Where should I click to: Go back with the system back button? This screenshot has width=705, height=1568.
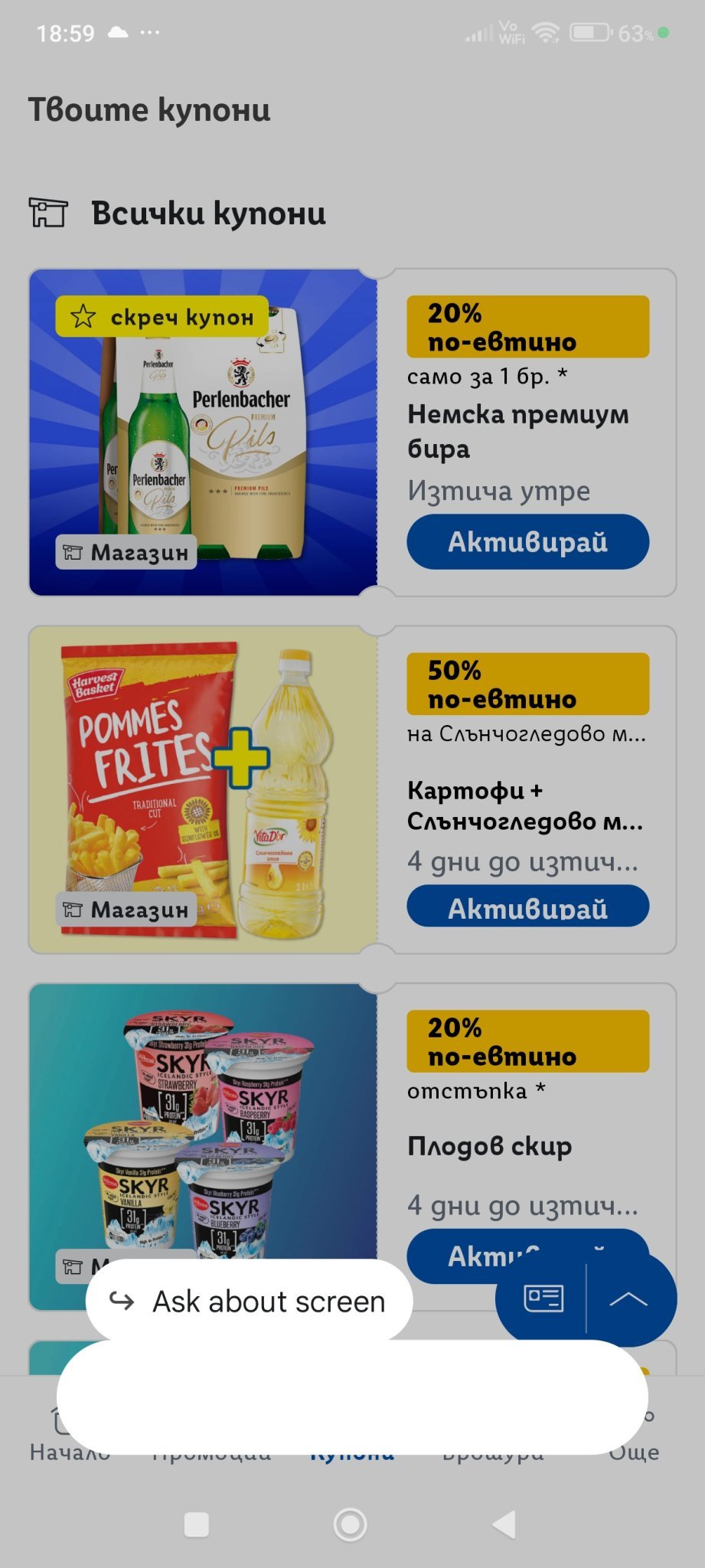(504, 1524)
